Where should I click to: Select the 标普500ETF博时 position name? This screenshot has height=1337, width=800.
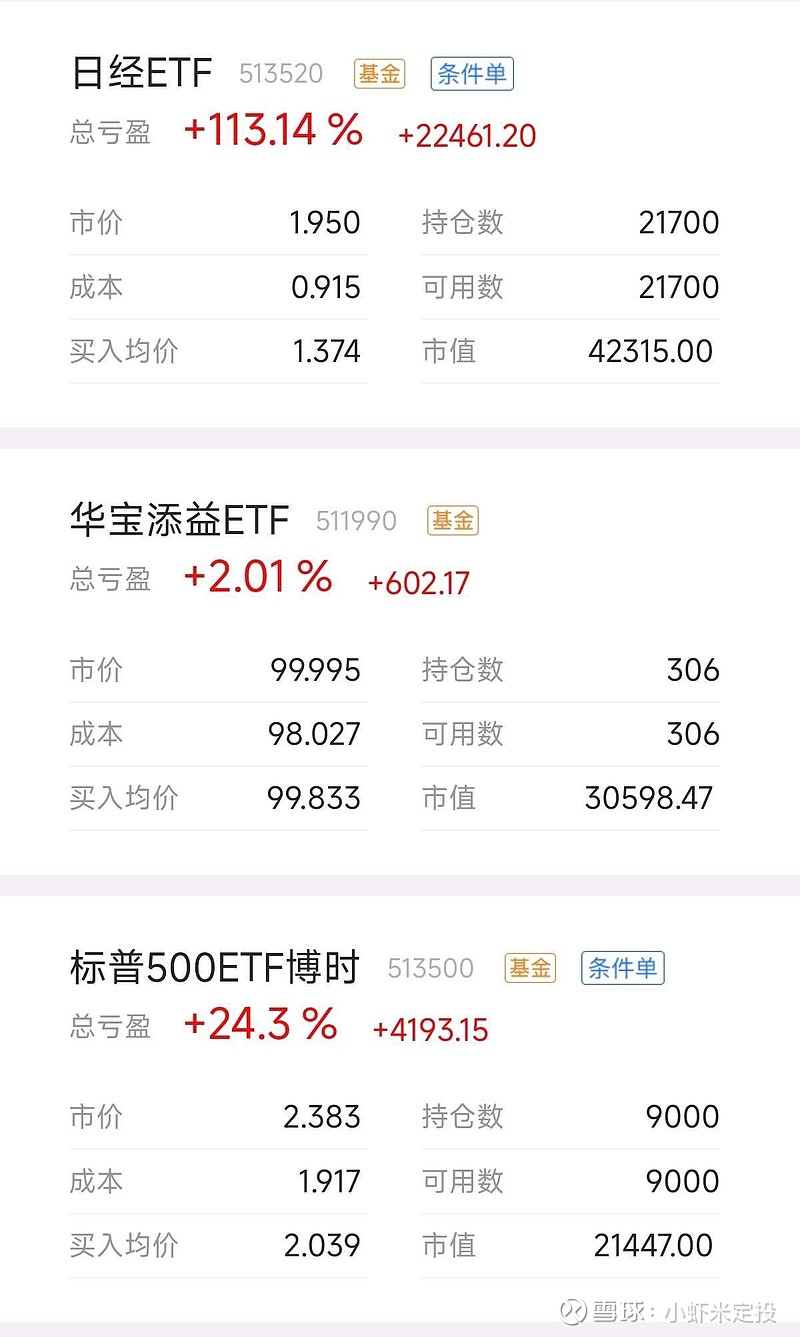coord(213,967)
